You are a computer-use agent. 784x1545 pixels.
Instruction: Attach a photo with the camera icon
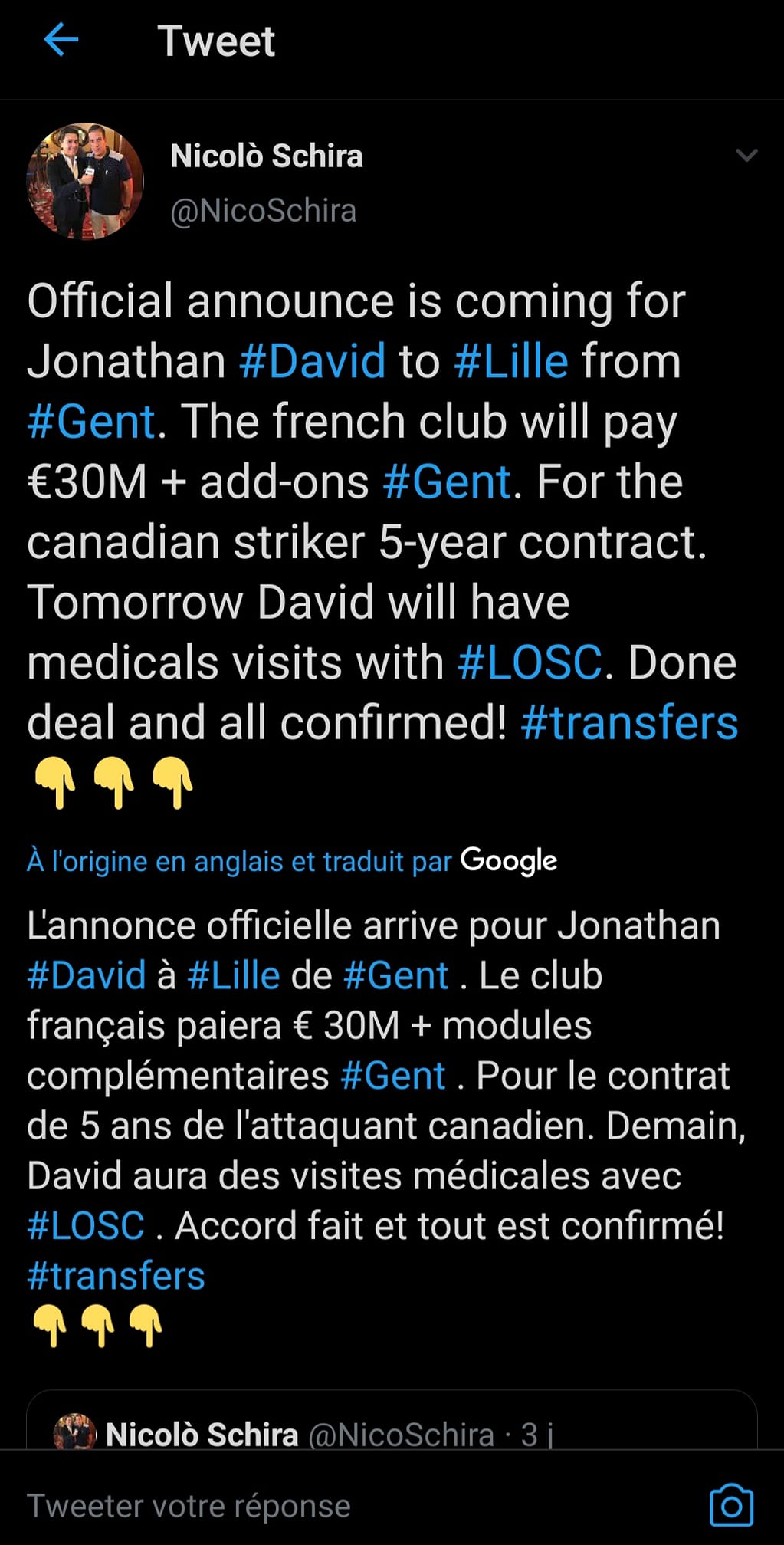tap(731, 1505)
